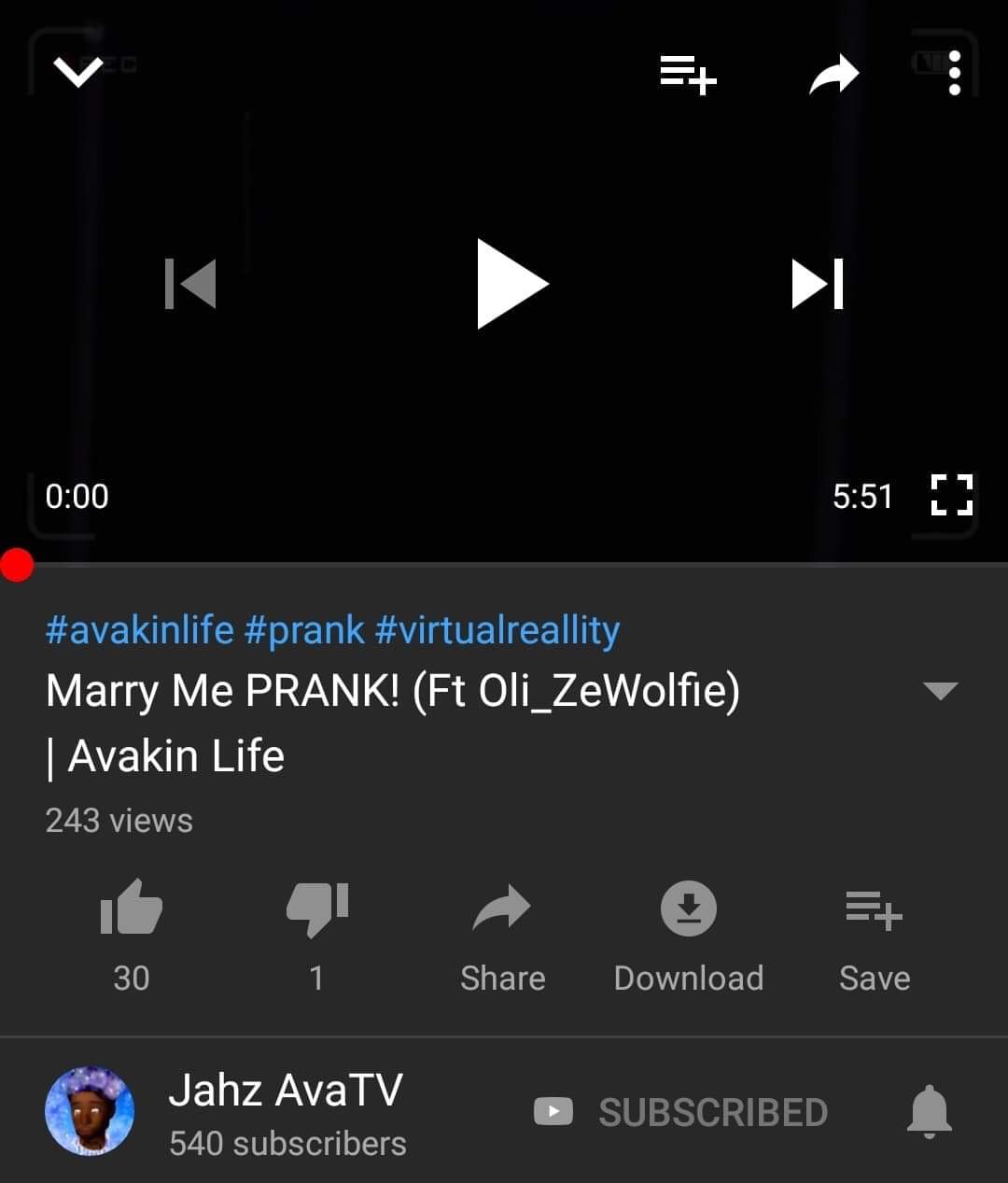Open the #prank hashtag
Viewport: 1008px width, 1183px height.
click(x=303, y=630)
